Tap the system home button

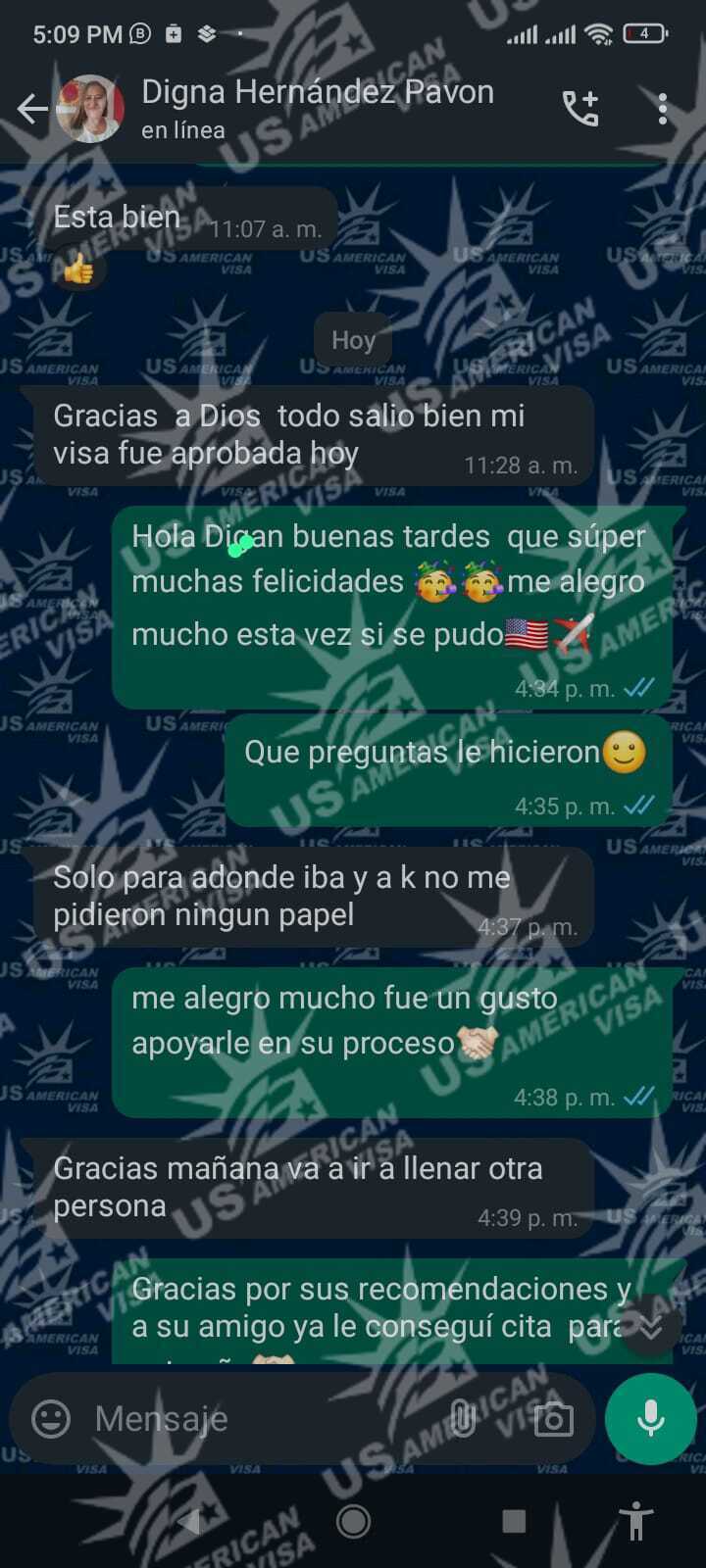[x=353, y=1521]
